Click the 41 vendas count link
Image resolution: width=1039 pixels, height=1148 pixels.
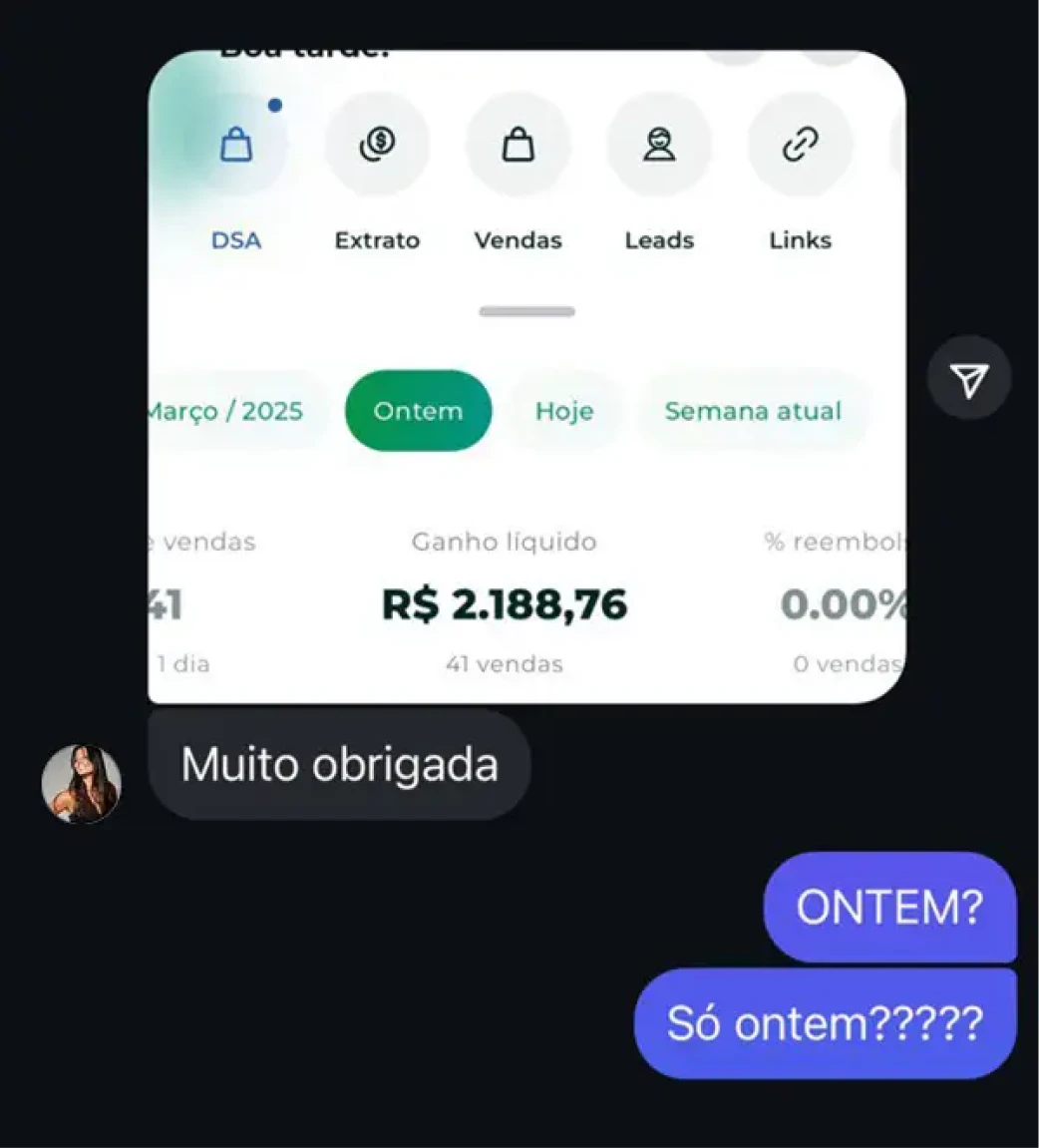click(506, 663)
